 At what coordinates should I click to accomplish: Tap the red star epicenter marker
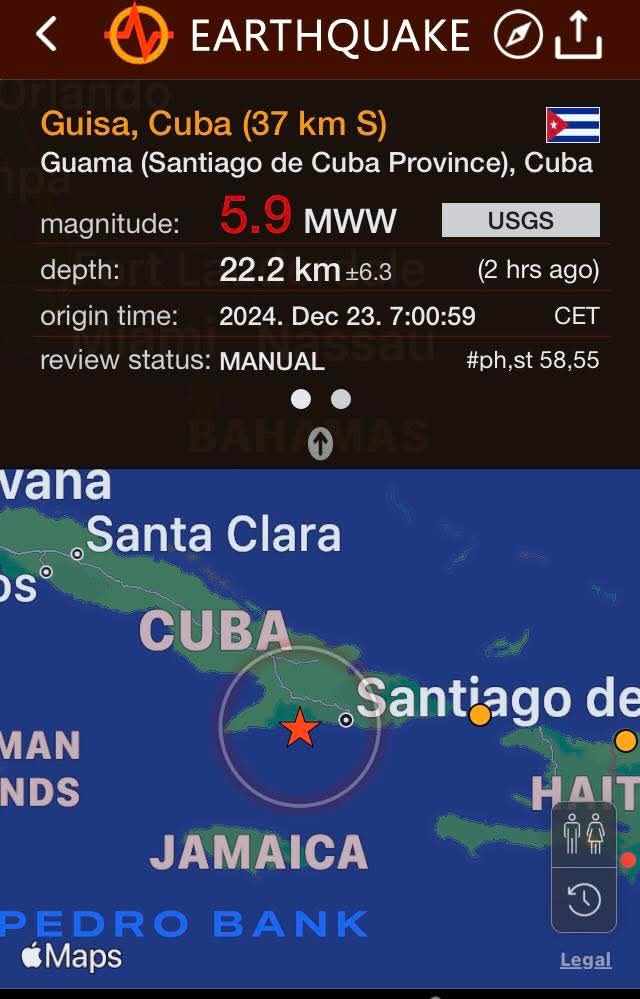pos(299,729)
